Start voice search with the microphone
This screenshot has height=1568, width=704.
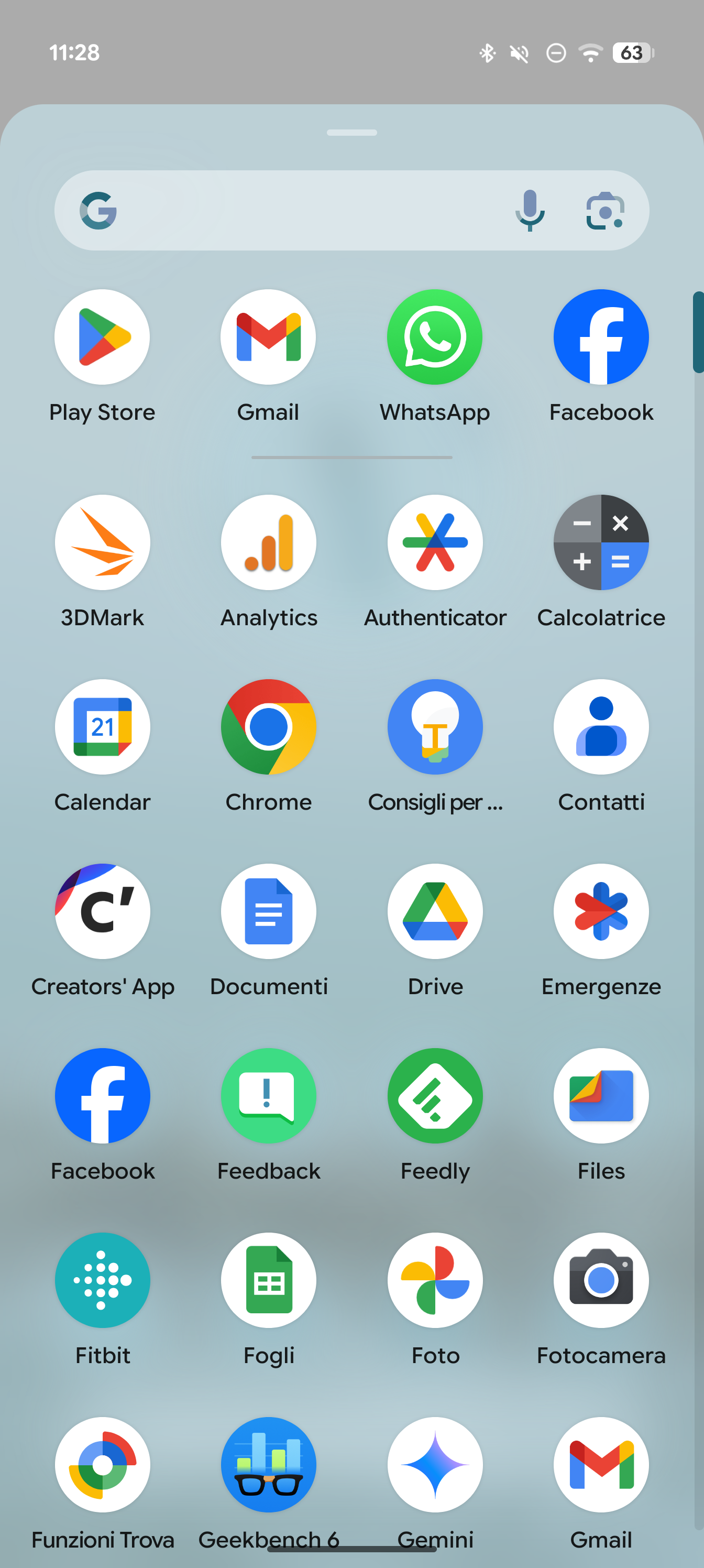tap(530, 211)
